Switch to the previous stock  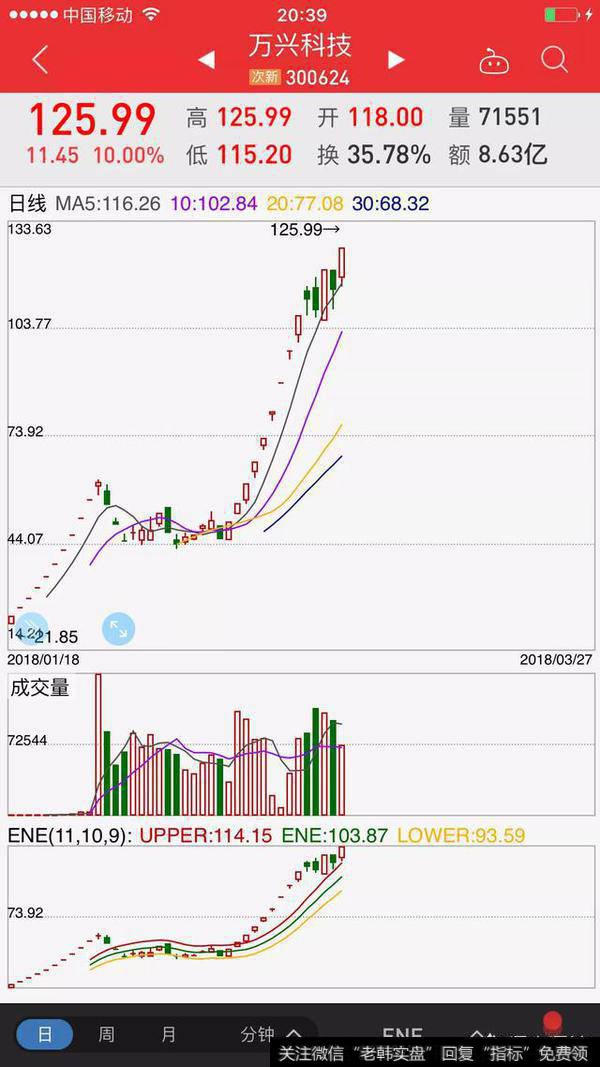click(x=206, y=60)
